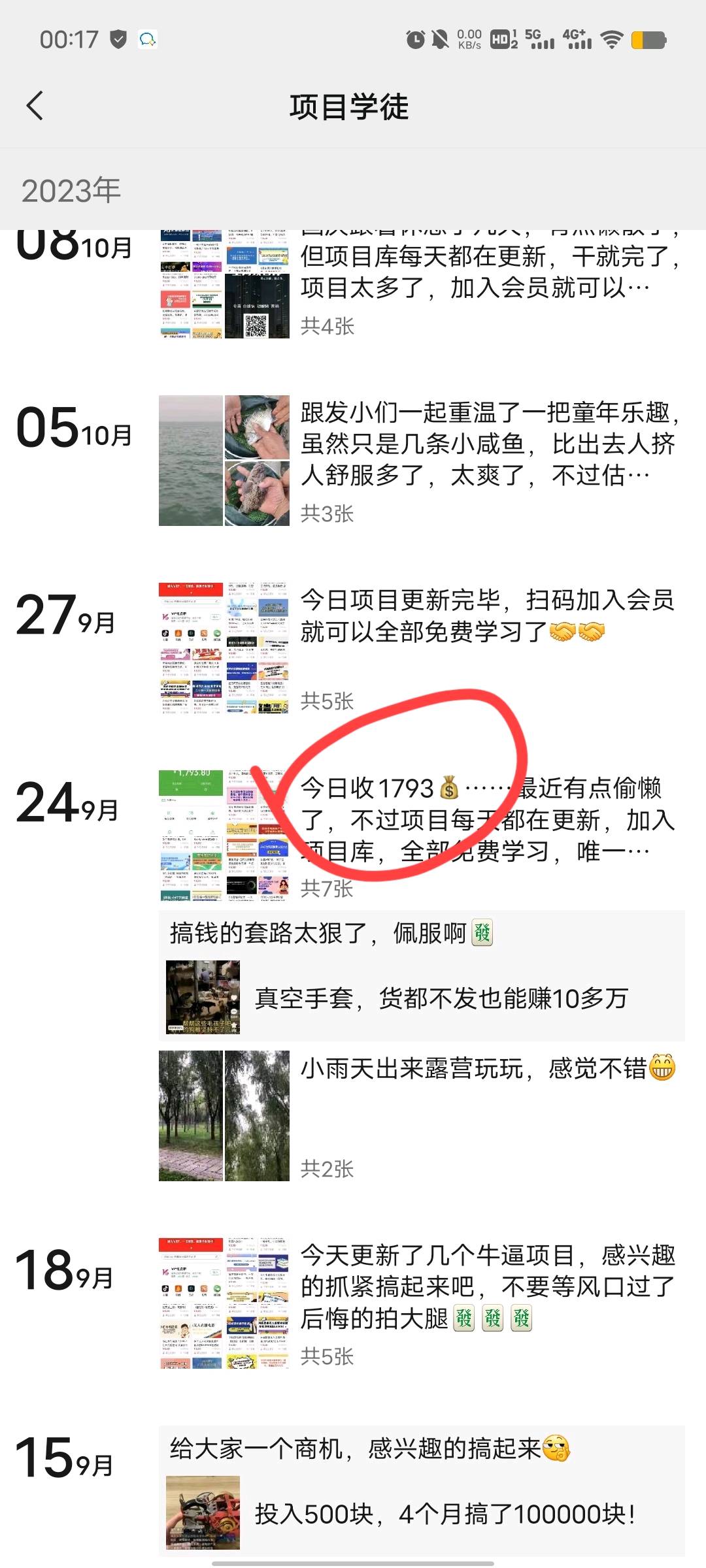
Task: Open the camping post 小雨天出来露营玩玩
Action: pyautogui.click(x=487, y=1070)
